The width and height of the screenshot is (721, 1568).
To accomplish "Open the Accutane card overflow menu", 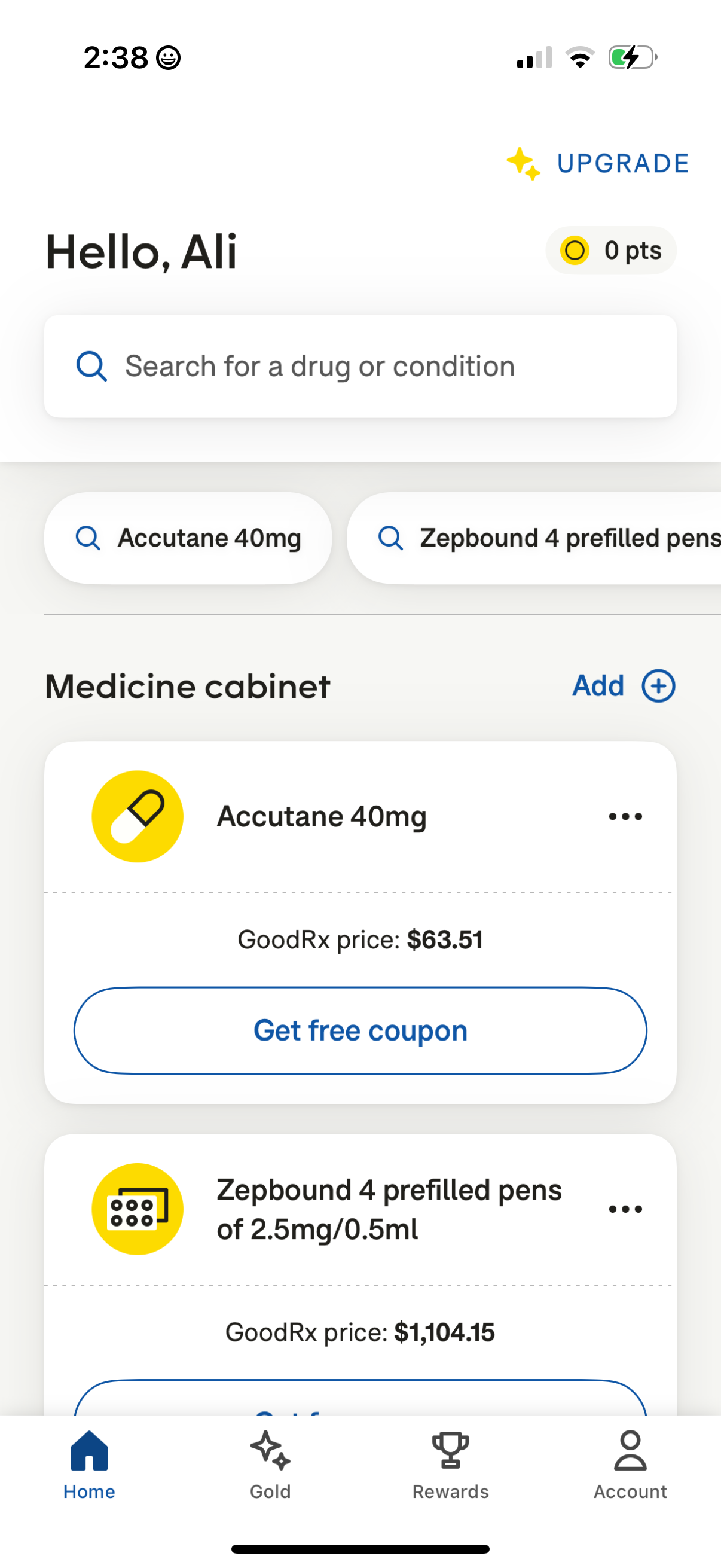I will click(x=625, y=816).
